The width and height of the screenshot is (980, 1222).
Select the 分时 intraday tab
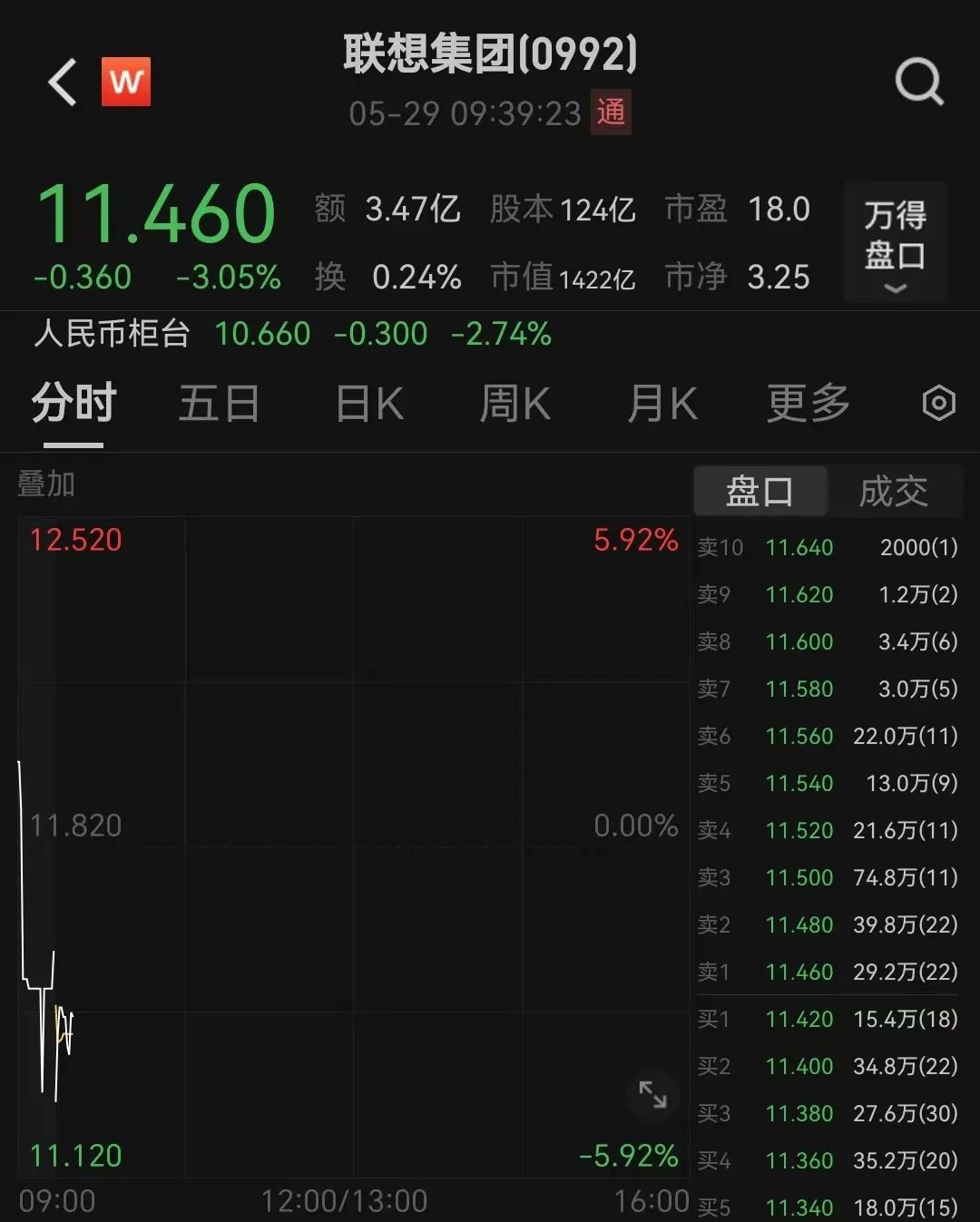pyautogui.click(x=73, y=404)
